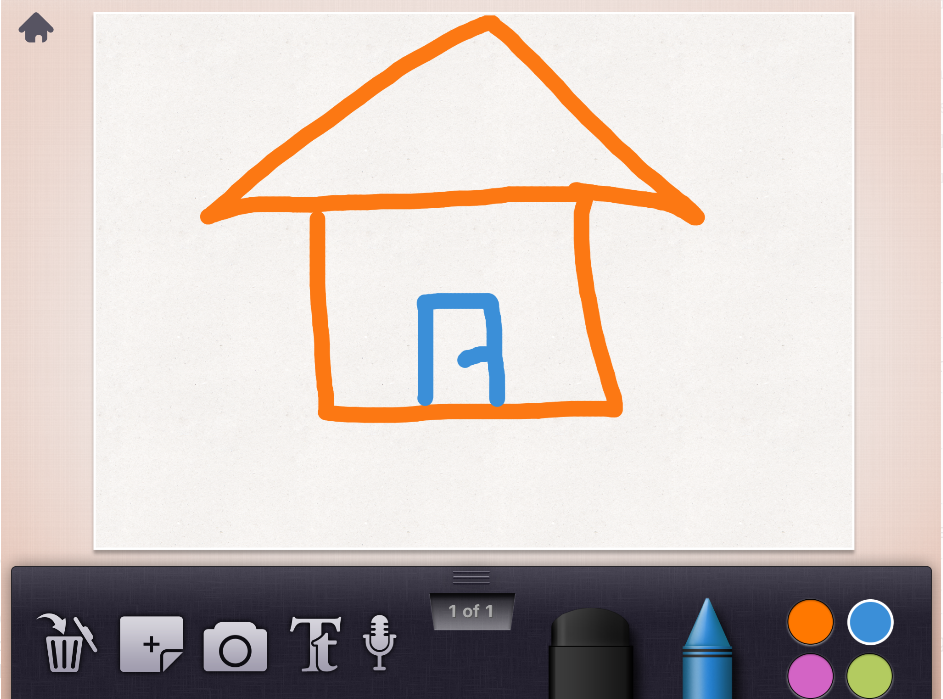Viewport: 943px width, 699px height.
Task: Choose the orange color swatch
Action: click(x=810, y=622)
